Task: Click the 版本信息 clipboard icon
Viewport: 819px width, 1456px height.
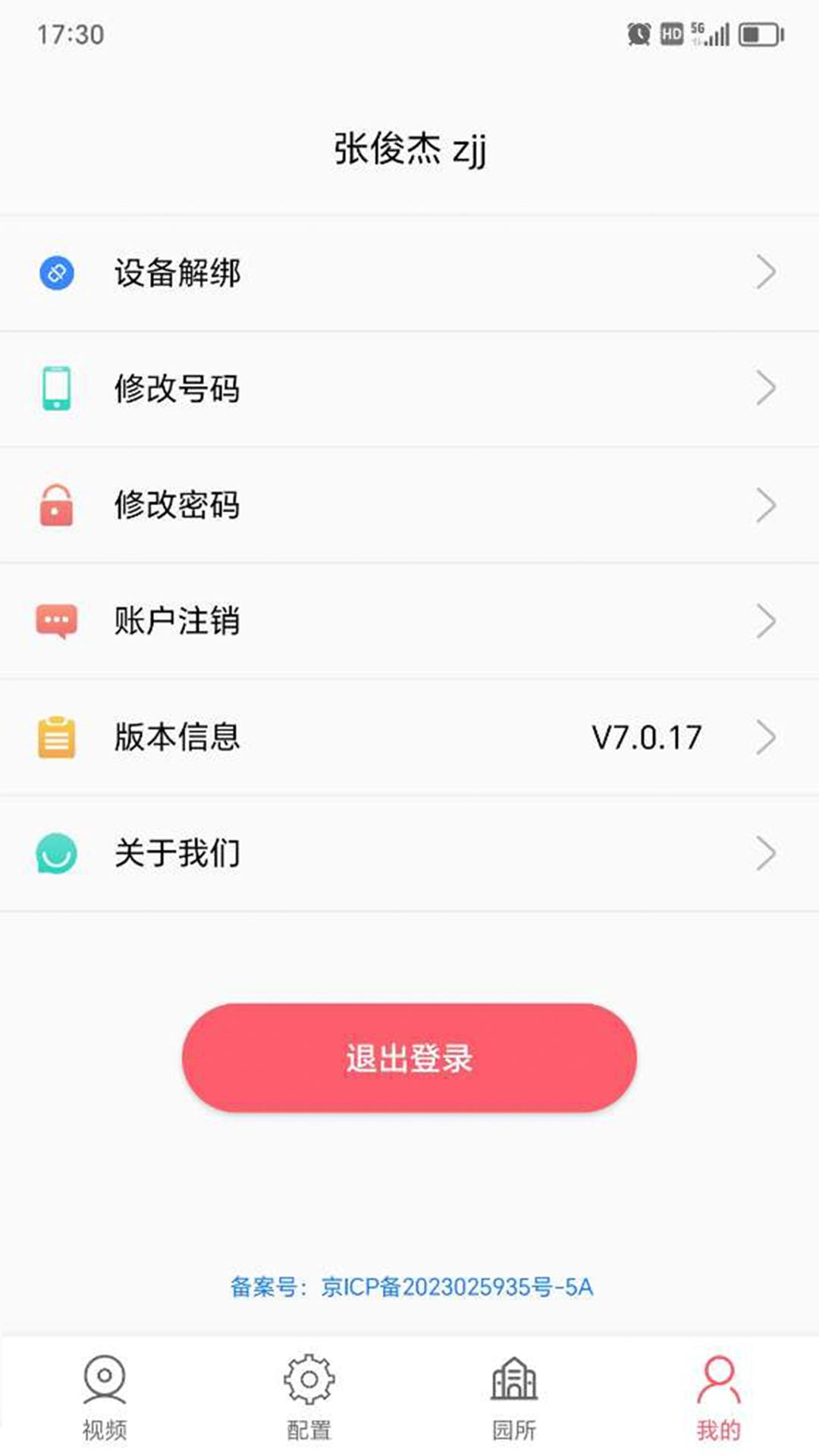Action: tap(56, 736)
